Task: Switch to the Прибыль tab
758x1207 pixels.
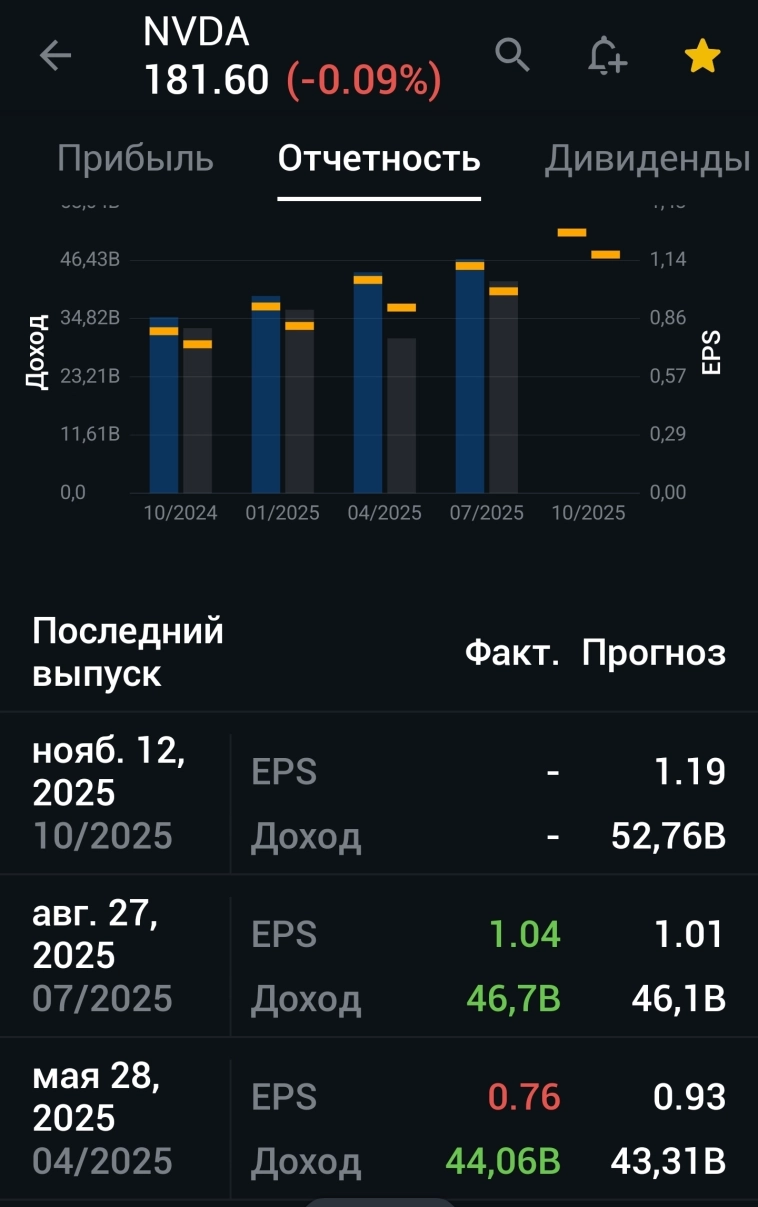Action: [135, 159]
